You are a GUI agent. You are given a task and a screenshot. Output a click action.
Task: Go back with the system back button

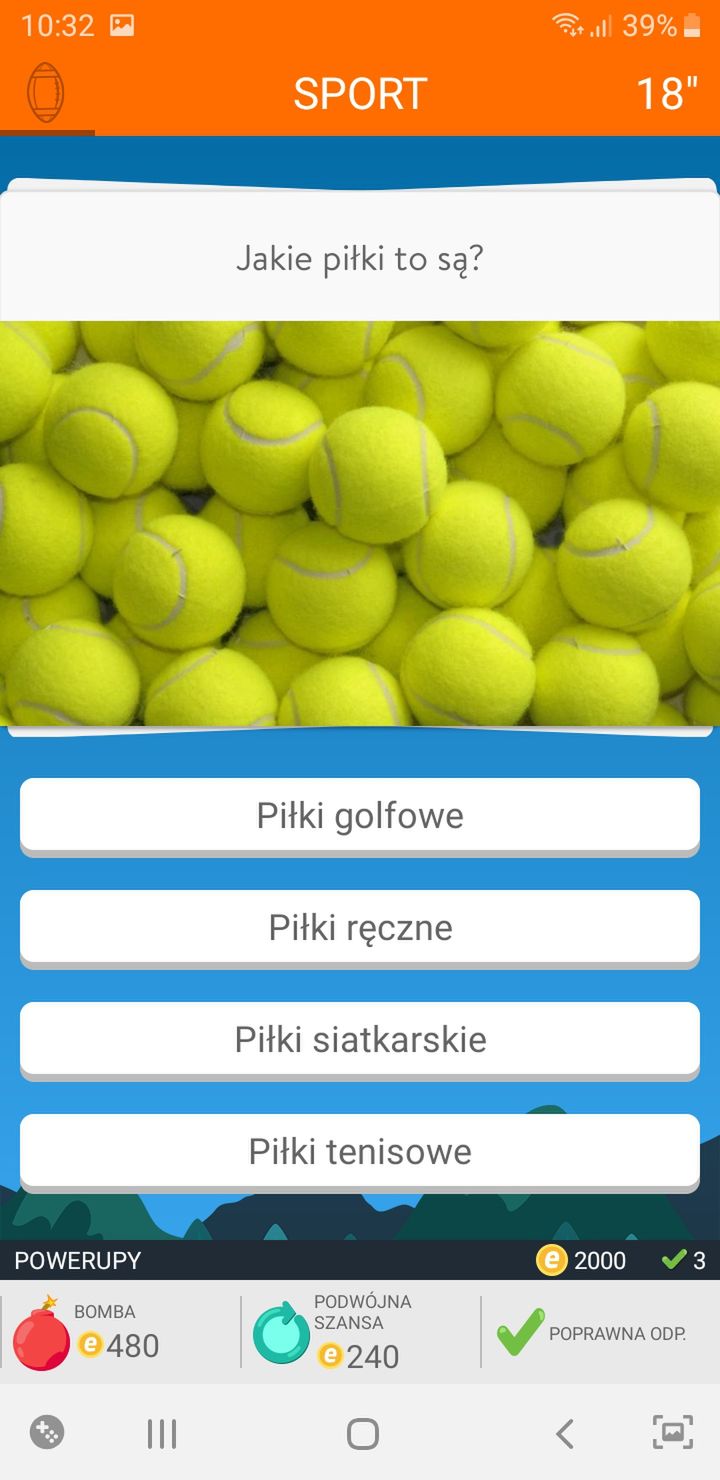coord(565,1434)
